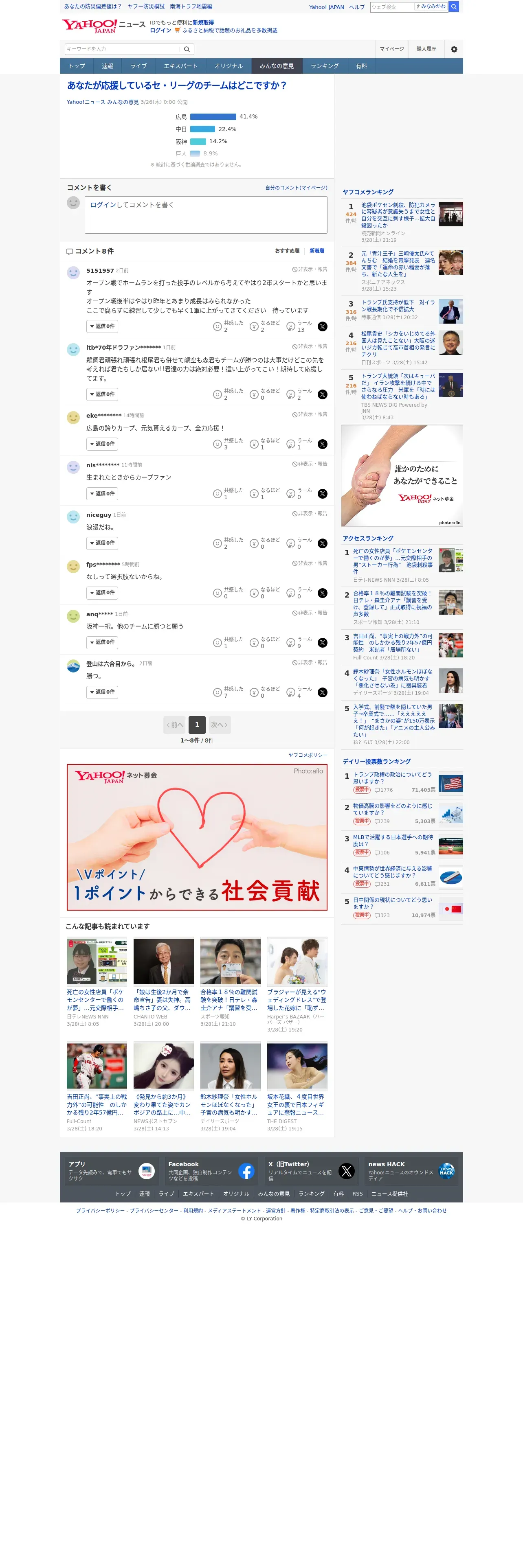Open the 速報 tab
523x1568 pixels.
(x=108, y=66)
